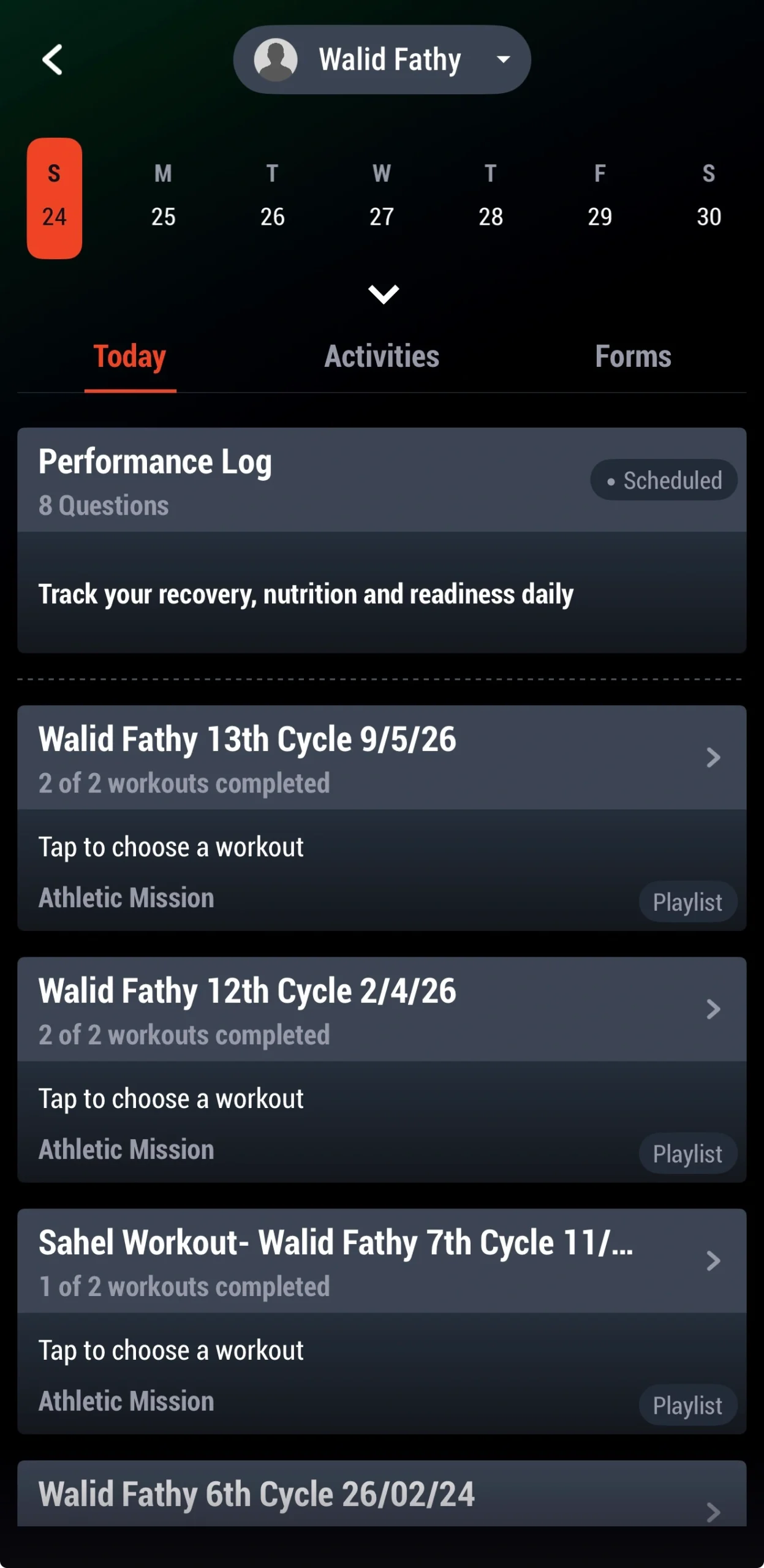Expand the calendar with the down chevron

click(x=384, y=294)
